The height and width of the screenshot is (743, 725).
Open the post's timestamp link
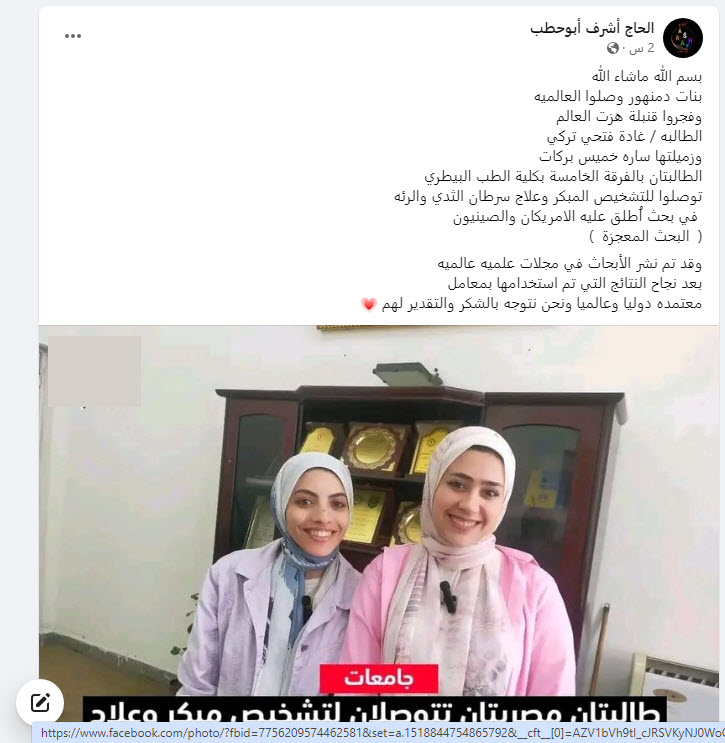click(x=642, y=48)
